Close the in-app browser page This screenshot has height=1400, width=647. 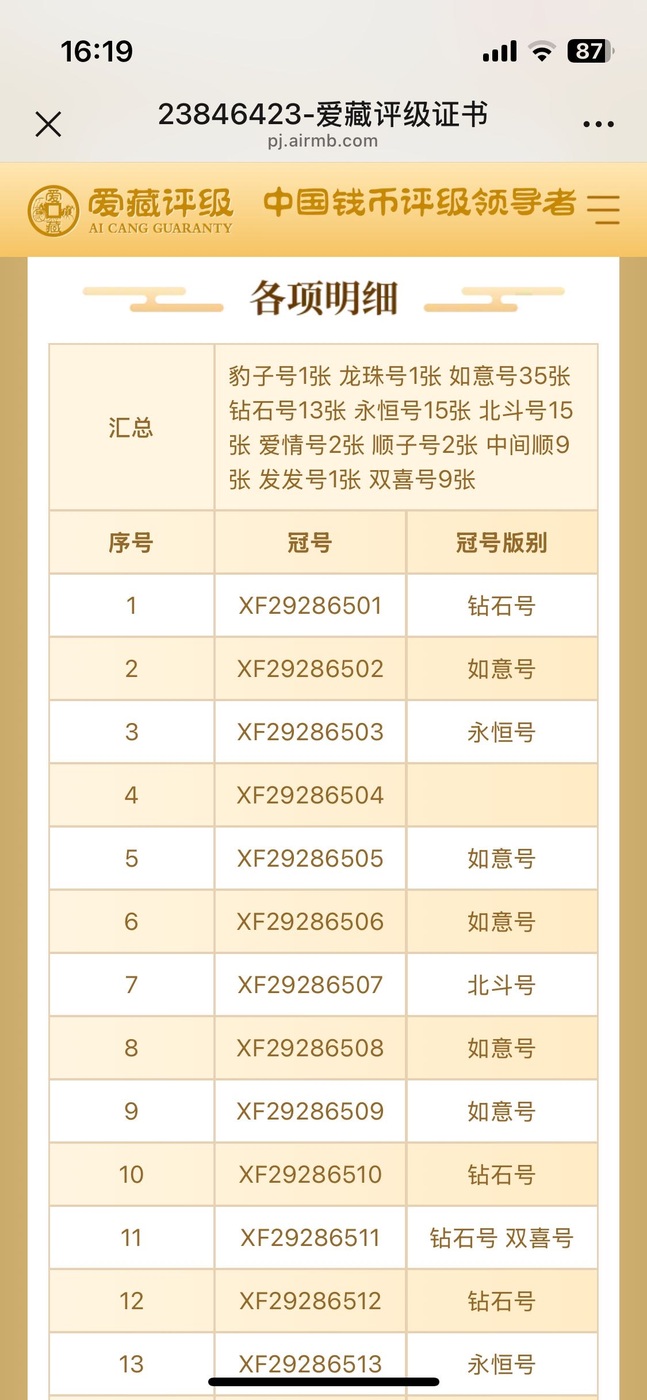(48, 124)
